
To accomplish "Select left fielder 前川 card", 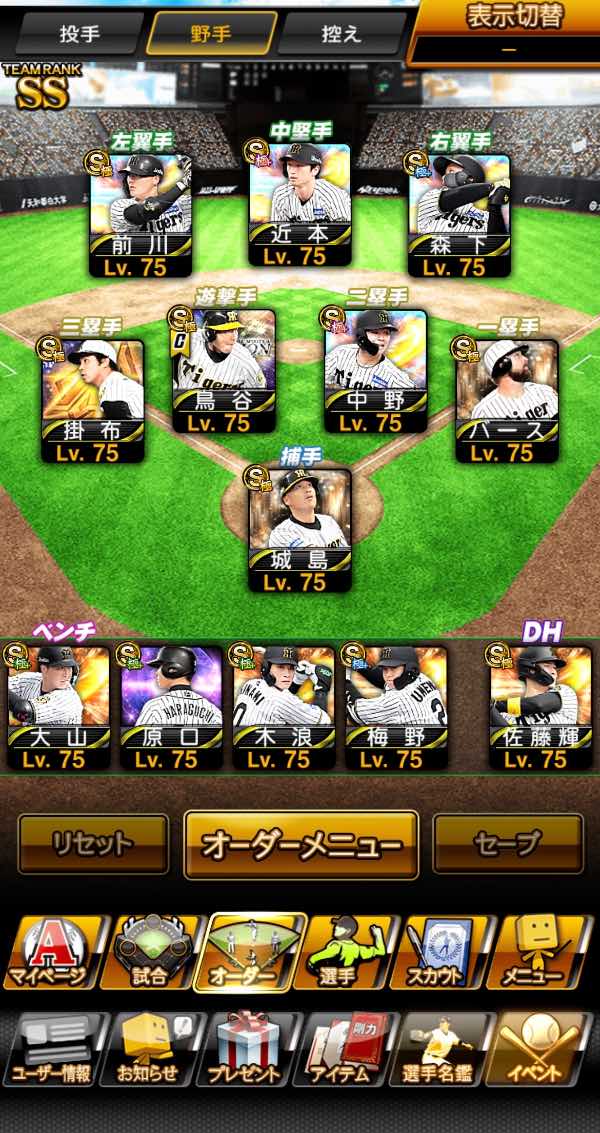I will (141, 216).
